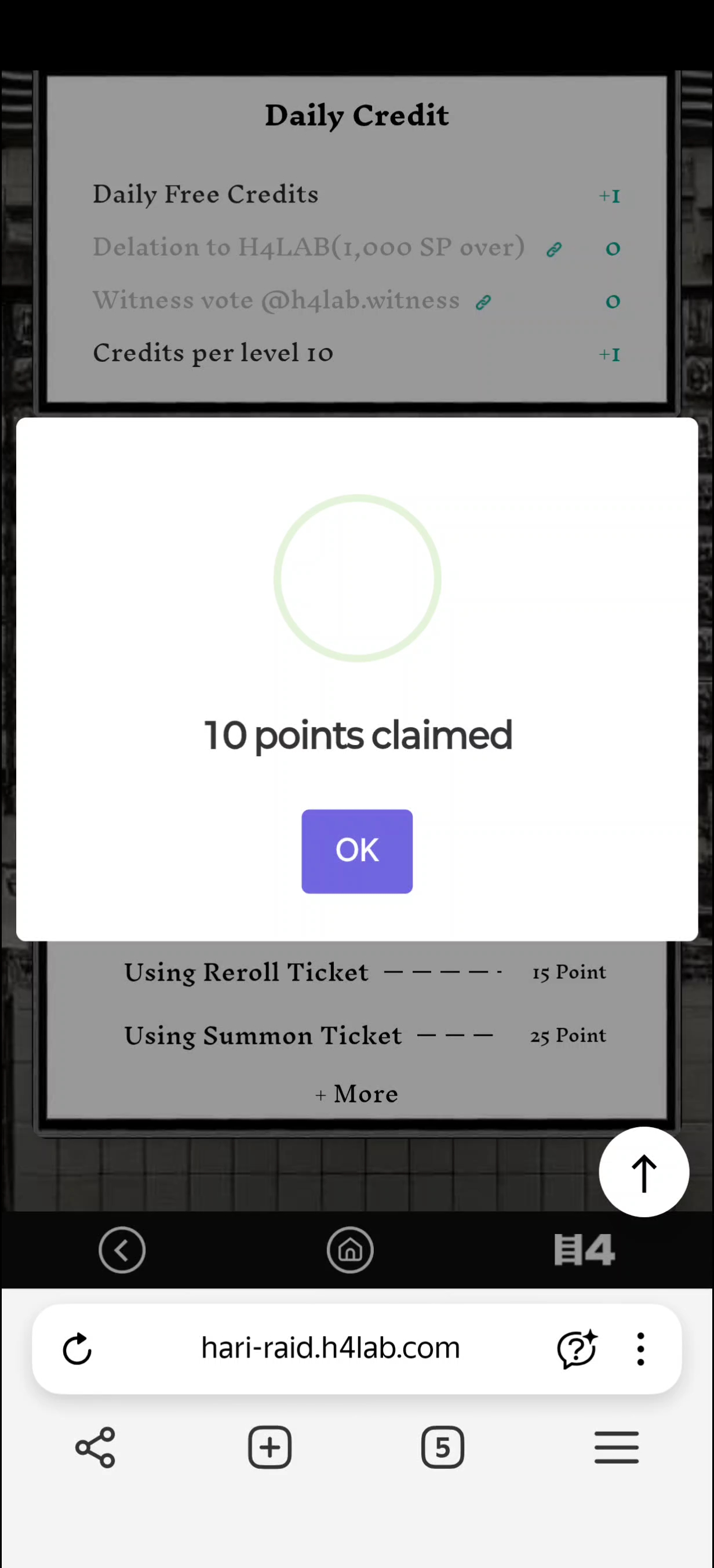Image resolution: width=714 pixels, height=1568 pixels.
Task: Go back using the in-page back arrow
Action: click(x=122, y=1250)
